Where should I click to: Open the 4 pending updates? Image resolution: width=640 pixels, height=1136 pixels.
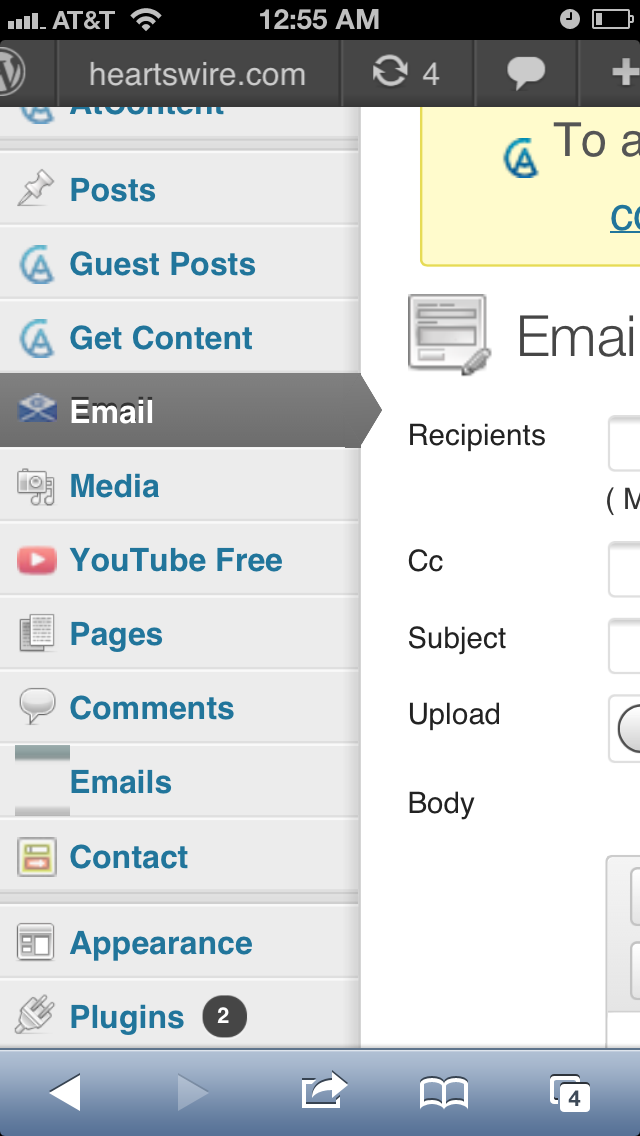click(405, 73)
